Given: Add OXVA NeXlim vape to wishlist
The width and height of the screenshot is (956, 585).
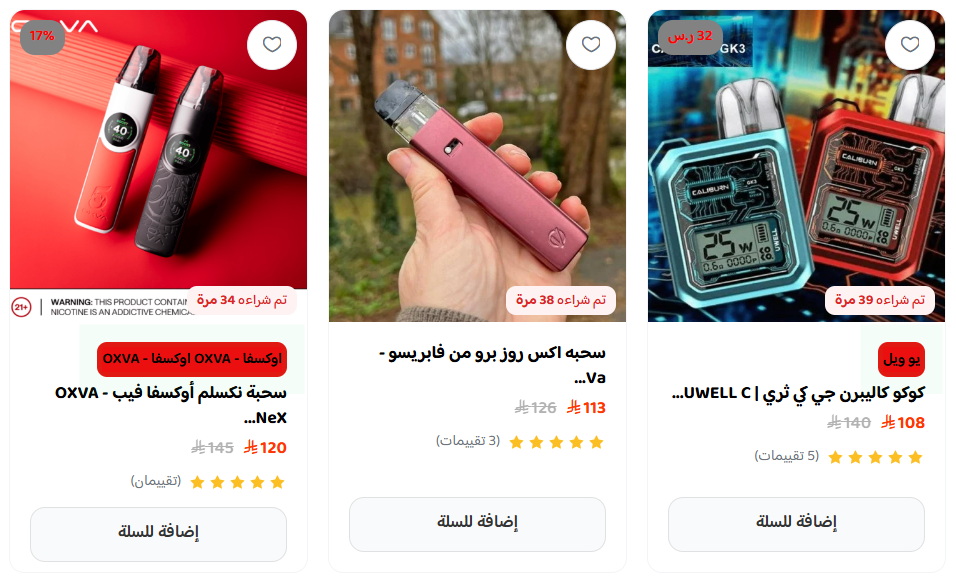Looking at the screenshot, I should [272, 45].
